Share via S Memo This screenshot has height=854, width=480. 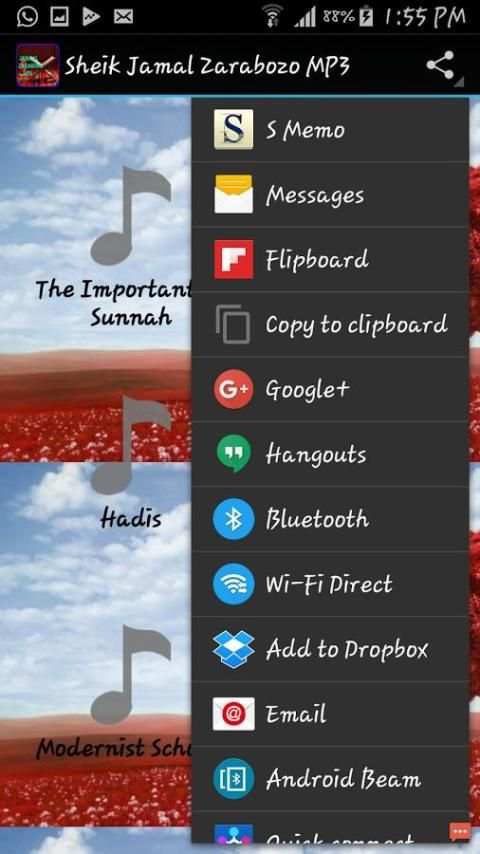tap(330, 130)
